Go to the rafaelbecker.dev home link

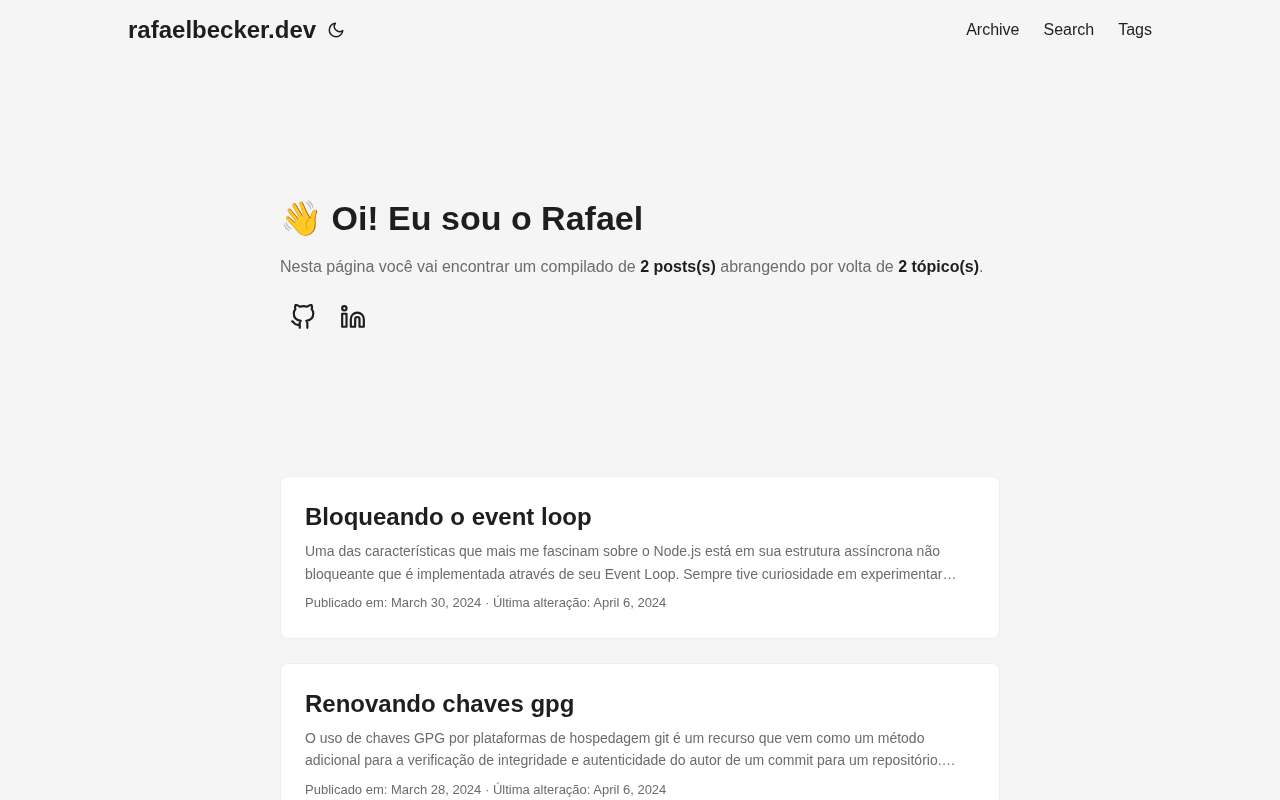(x=222, y=30)
